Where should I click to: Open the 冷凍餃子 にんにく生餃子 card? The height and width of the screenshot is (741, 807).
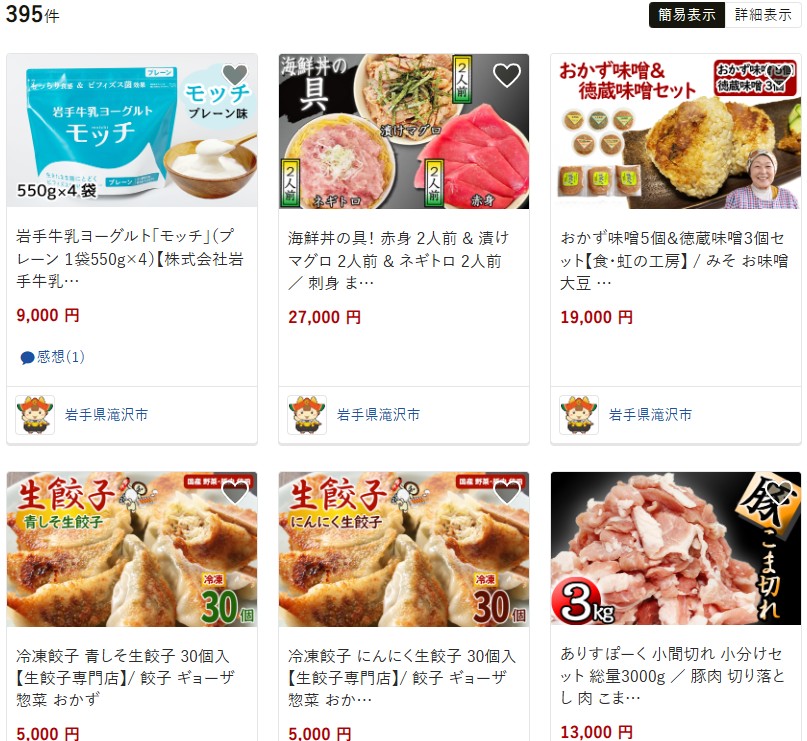coord(403,677)
